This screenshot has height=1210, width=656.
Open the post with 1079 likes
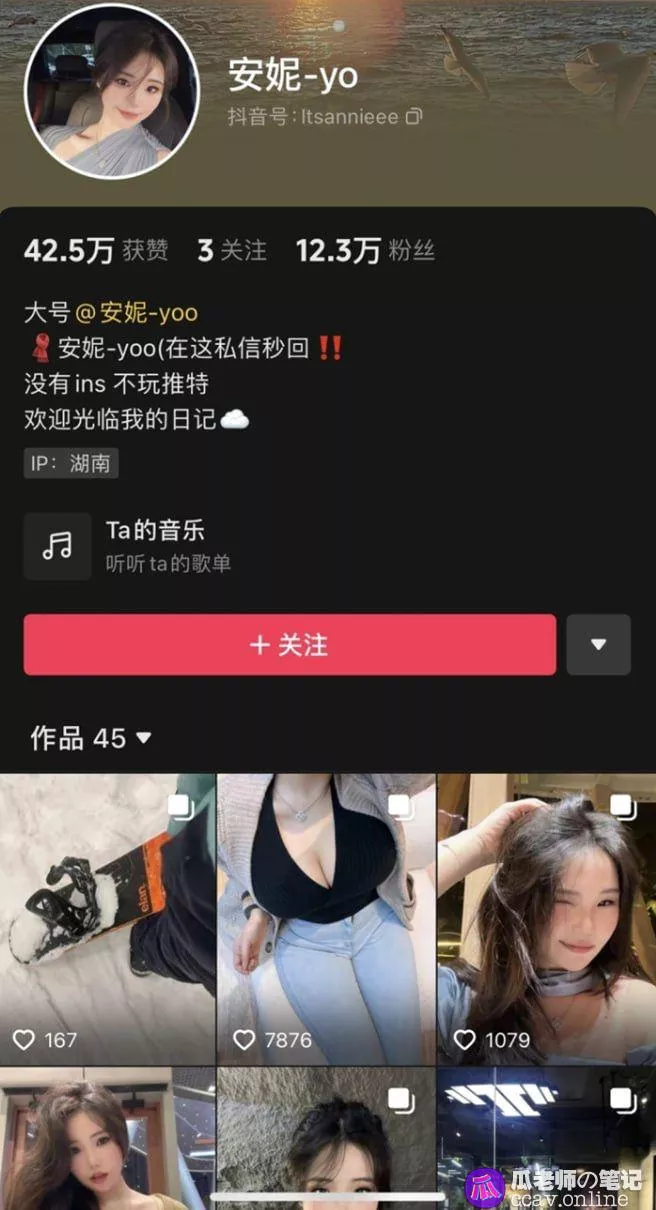(546, 918)
